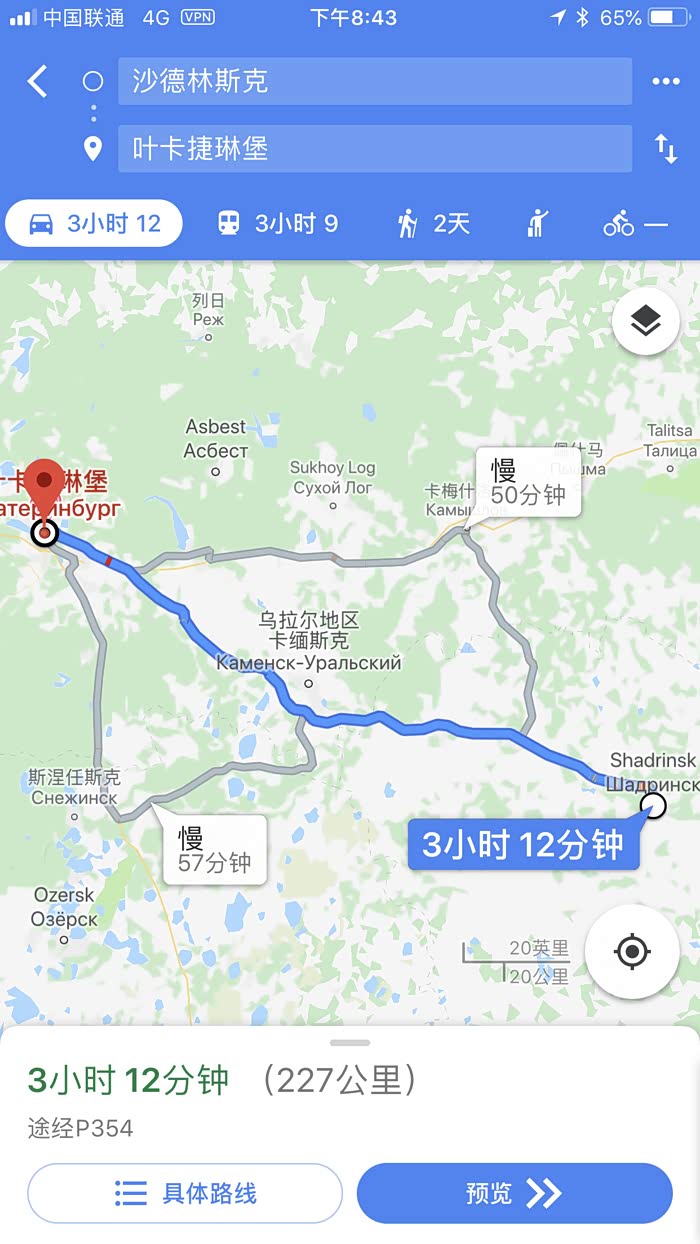Switch to the cycling tab
Viewport: 700px width, 1244px height.
pyautogui.click(x=634, y=224)
